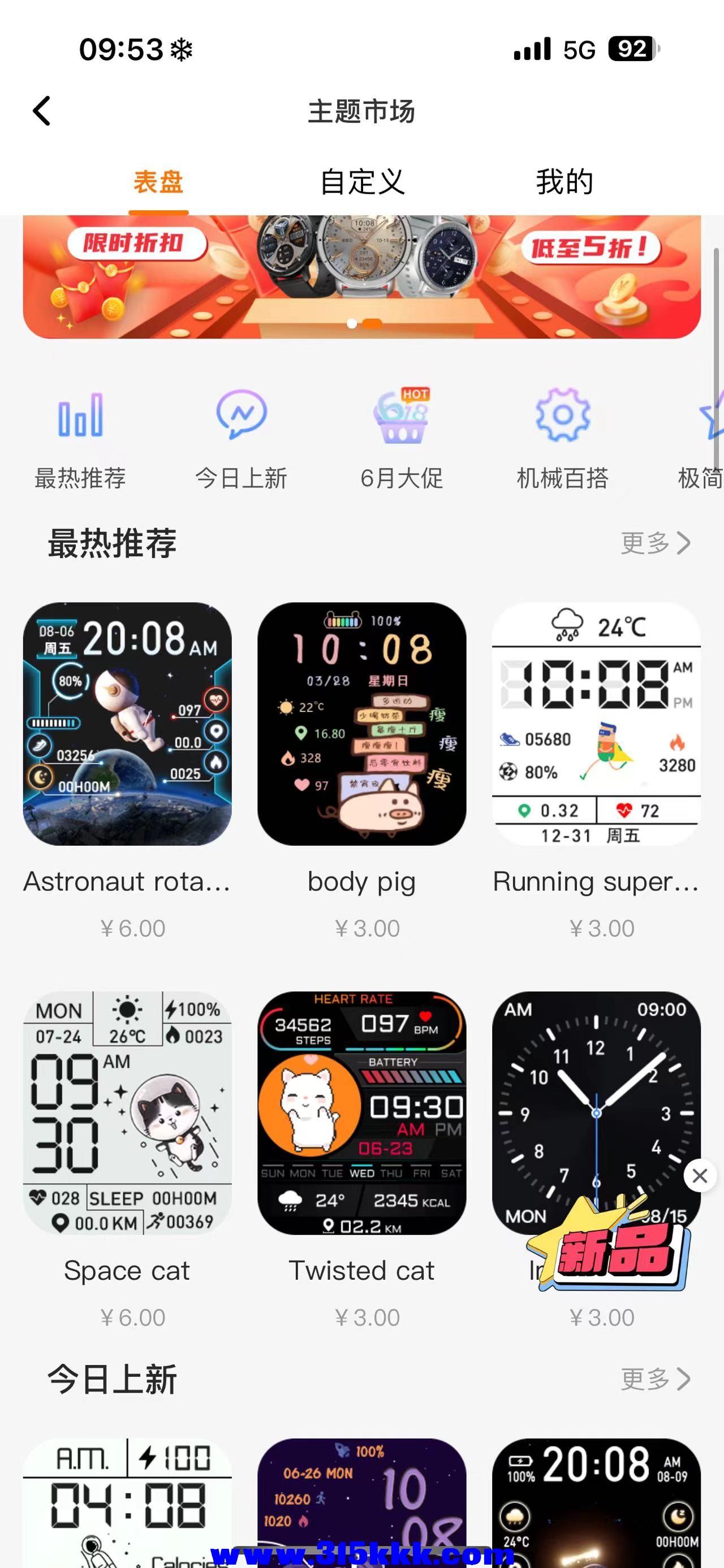Open the Twisted cat watch face
Image resolution: width=724 pixels, height=1568 pixels.
pos(361,1113)
